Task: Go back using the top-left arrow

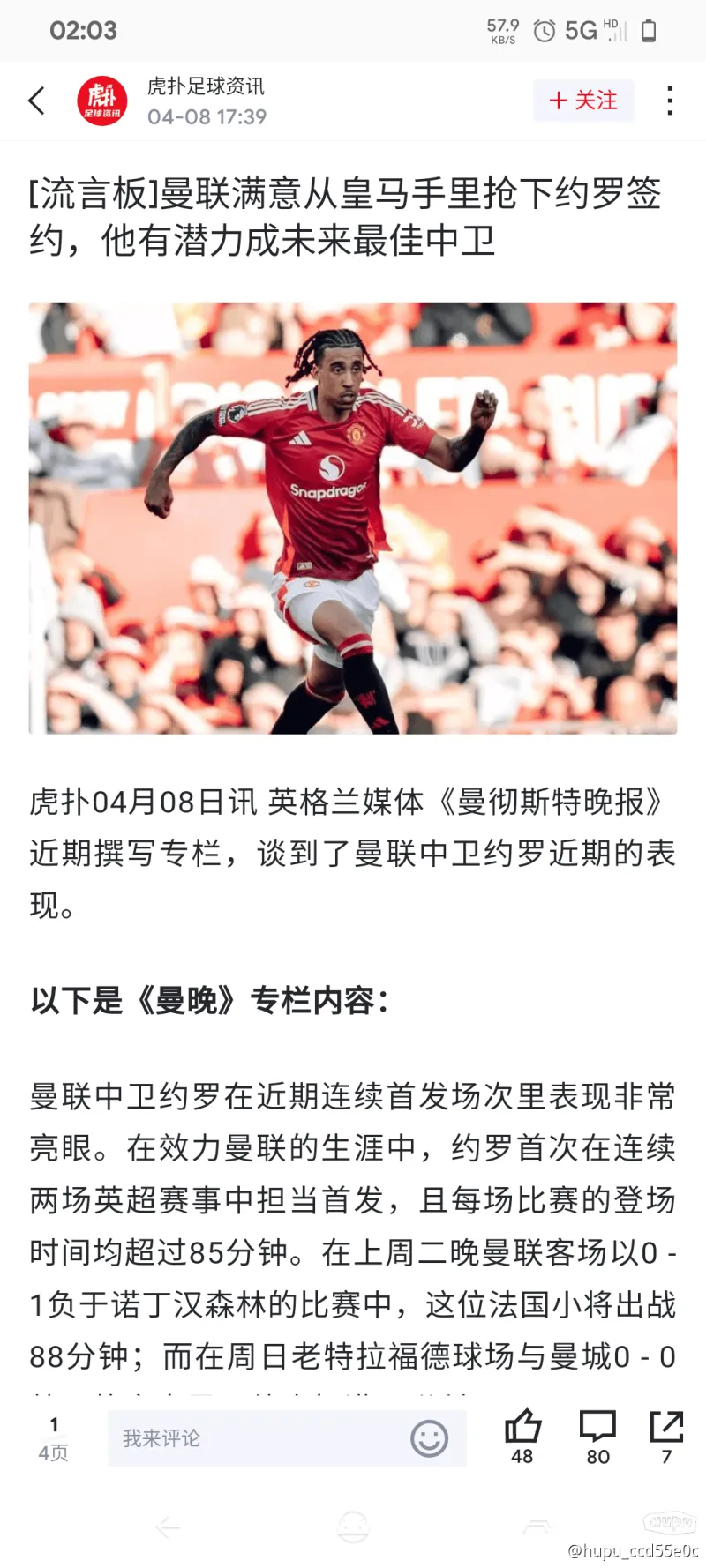Action: pos(37,101)
